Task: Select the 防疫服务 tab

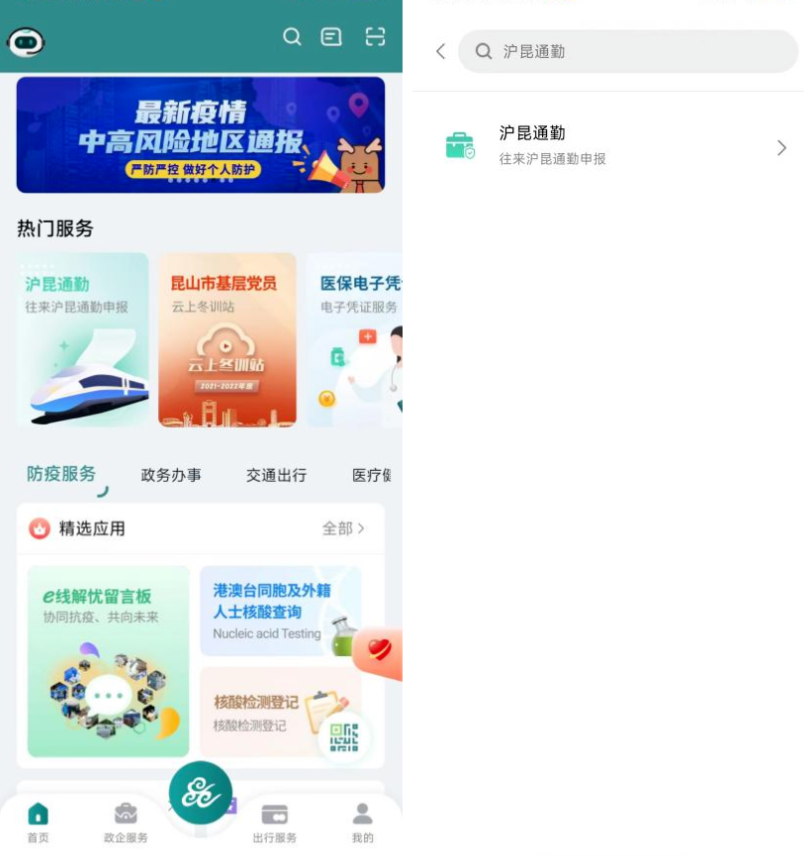Action: click(62, 474)
